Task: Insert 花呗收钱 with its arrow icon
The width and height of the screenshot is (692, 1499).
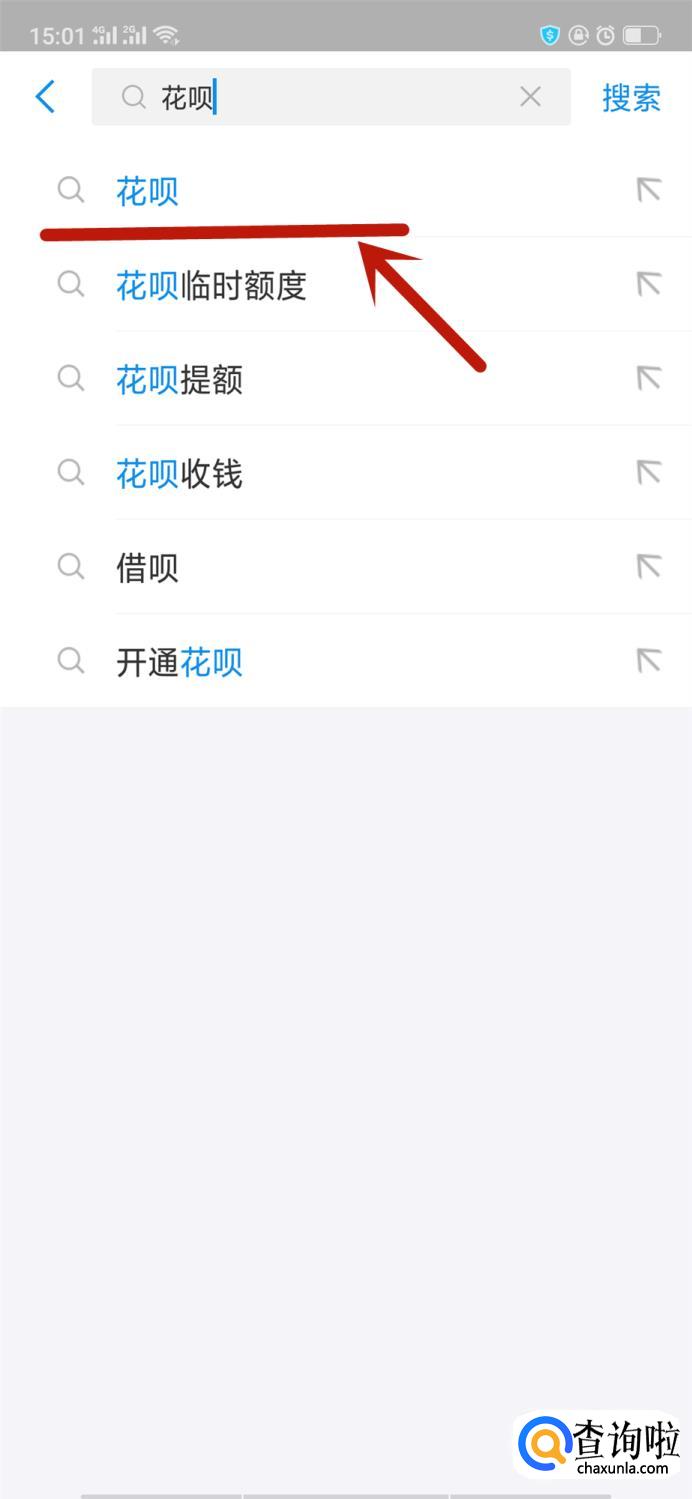Action: click(x=649, y=473)
